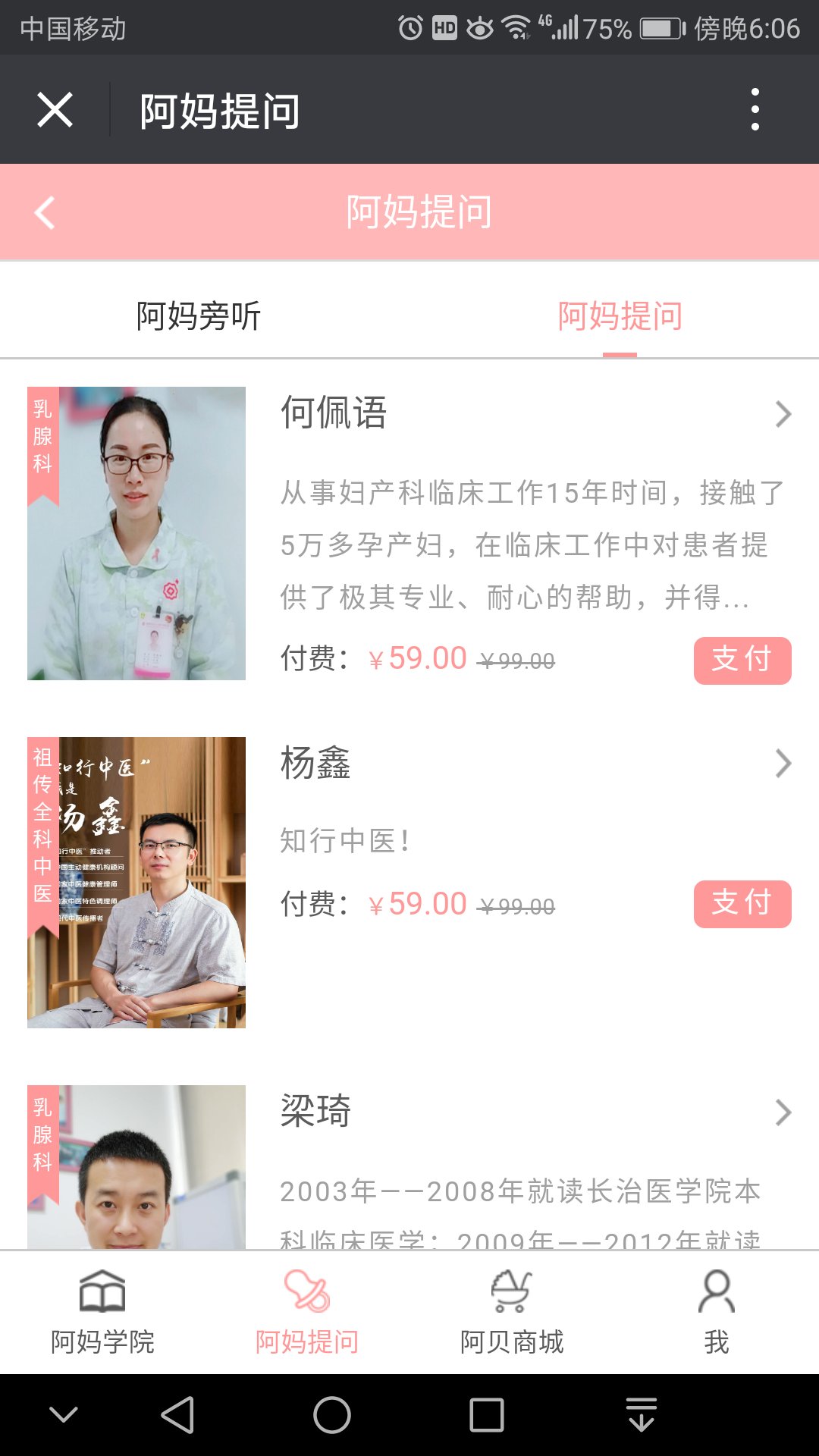Open the three-dot overflow menu
819x1456 pixels.
click(x=755, y=110)
